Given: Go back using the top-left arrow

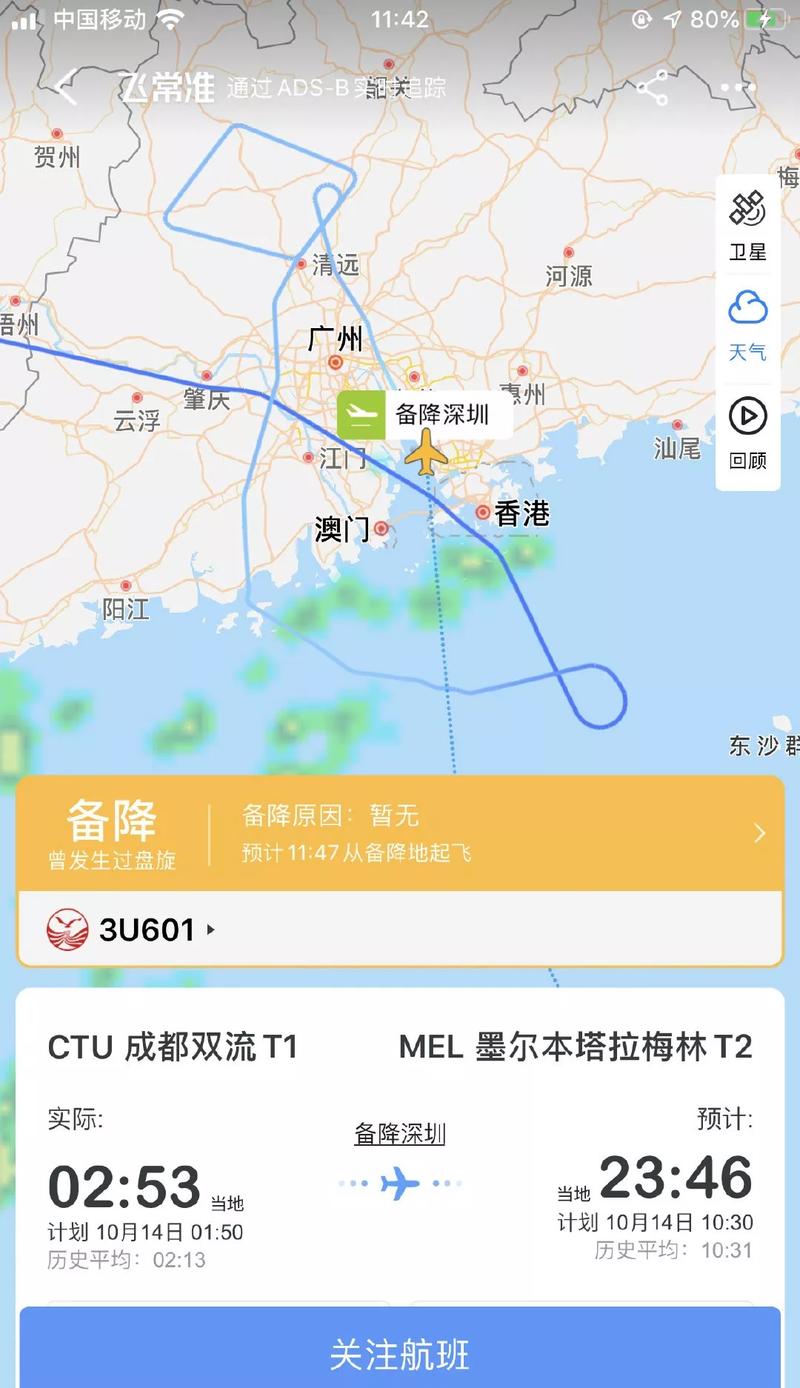Looking at the screenshot, I should point(66,88).
